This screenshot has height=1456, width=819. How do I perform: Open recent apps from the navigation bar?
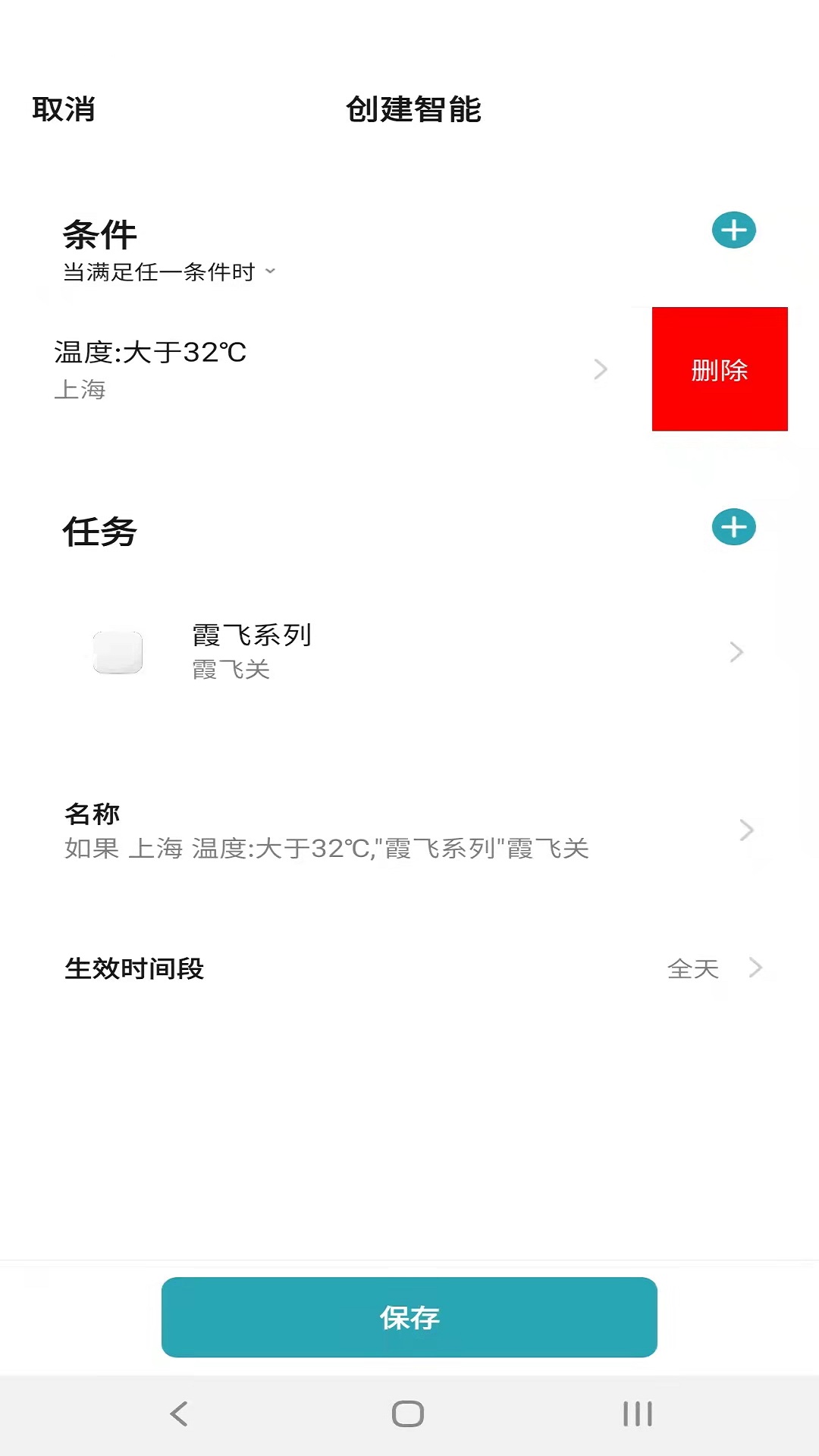638,1414
